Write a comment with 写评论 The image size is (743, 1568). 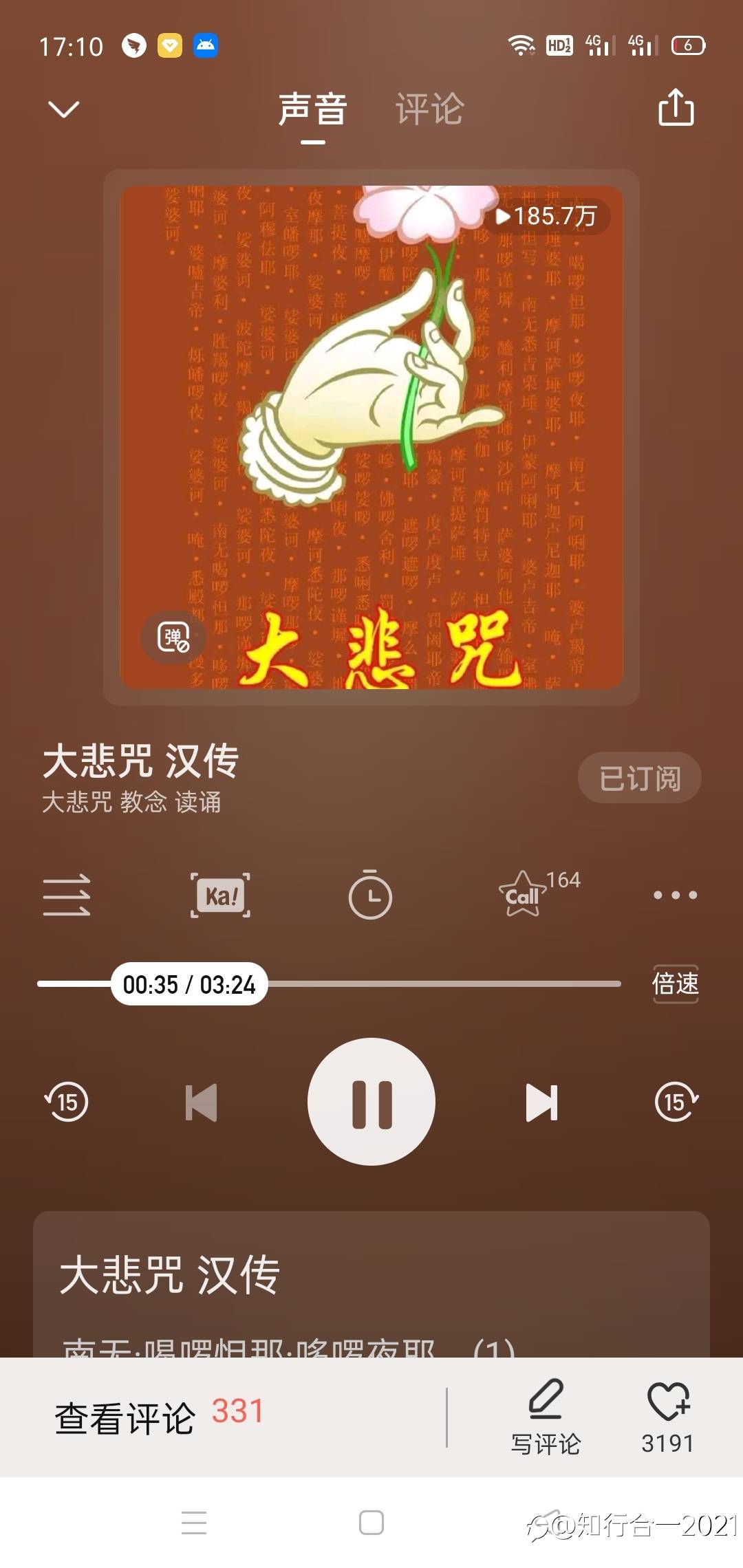point(546,1417)
